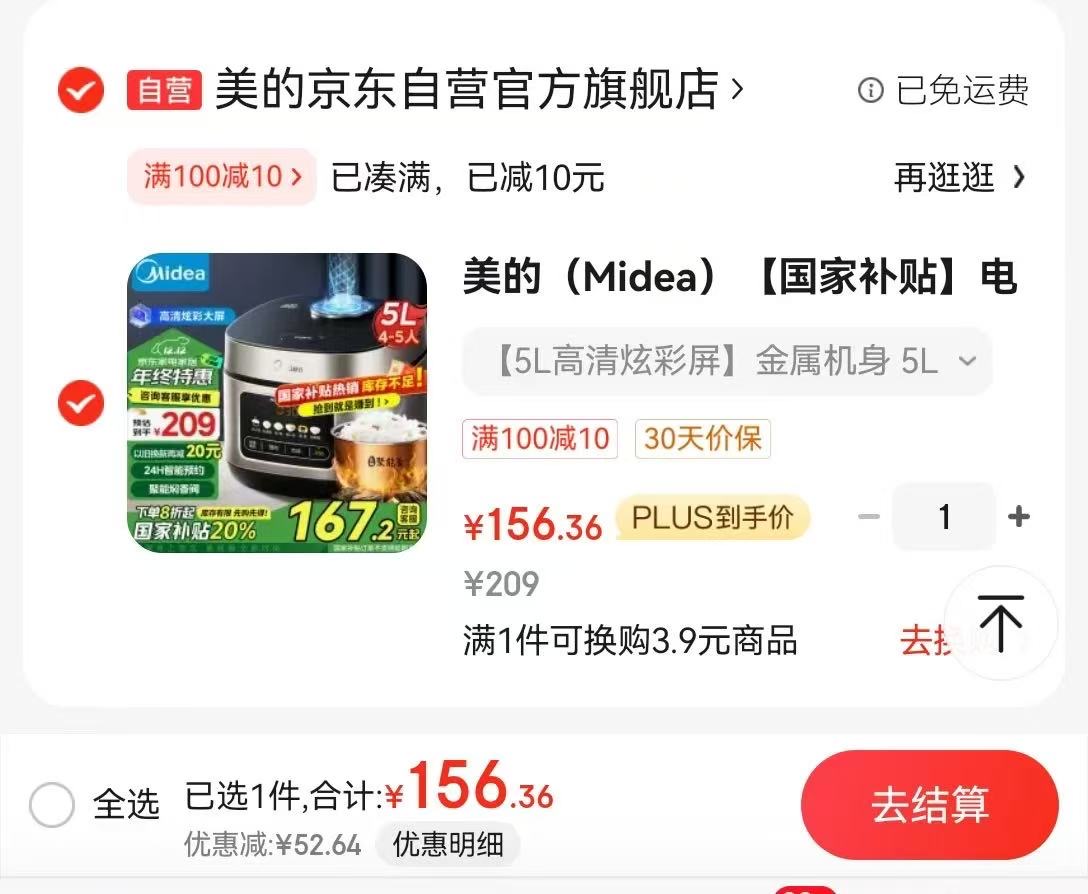1088x894 pixels.
Task: Proceed to checkout with 去结算
Action: coord(929,805)
